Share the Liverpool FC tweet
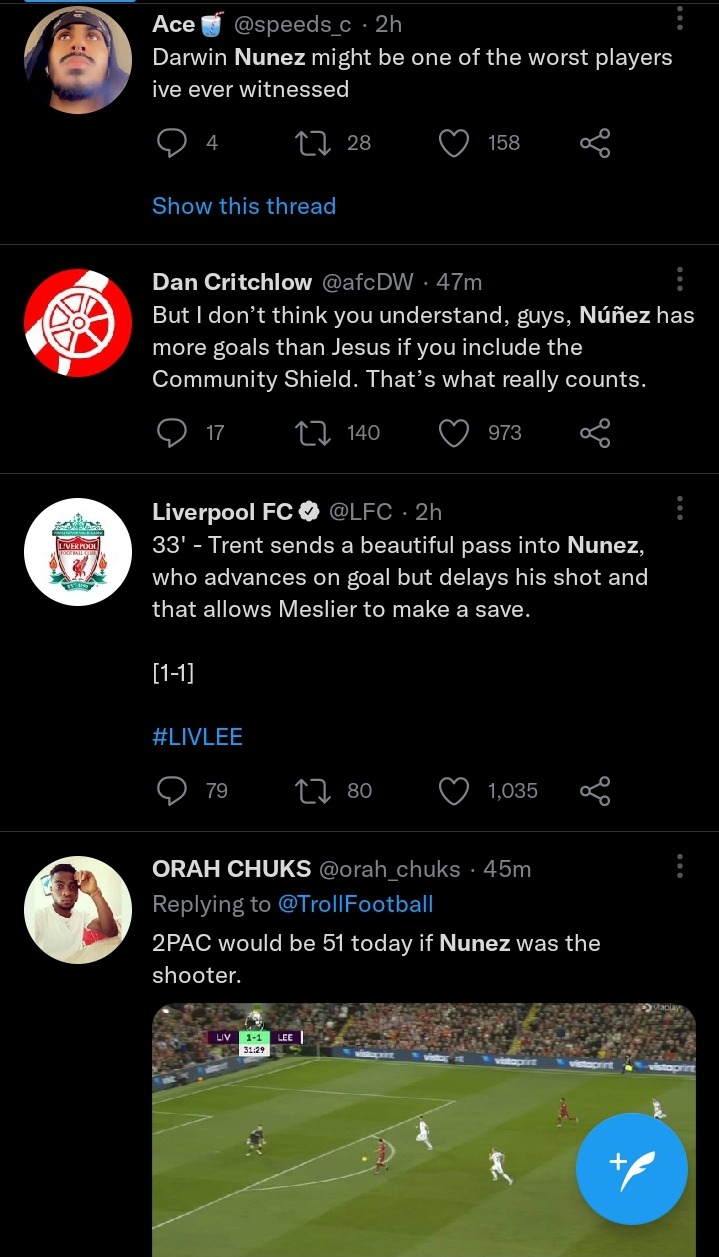 point(594,791)
